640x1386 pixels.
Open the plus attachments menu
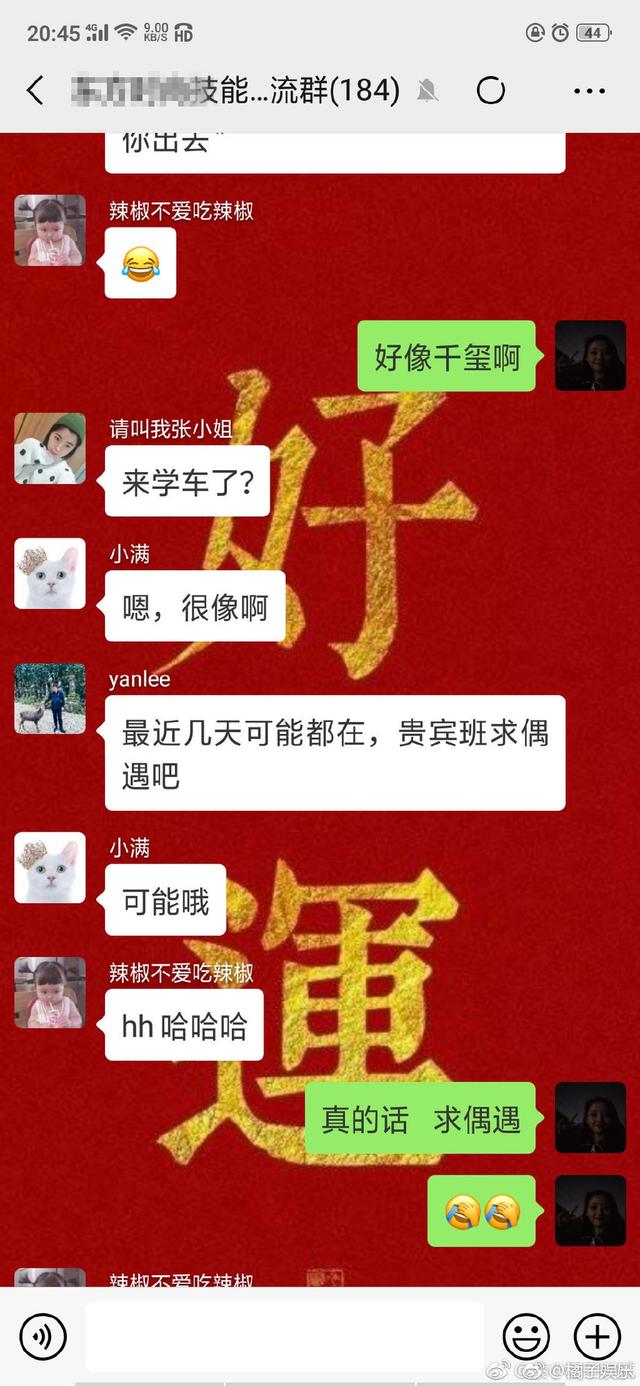(x=597, y=1336)
